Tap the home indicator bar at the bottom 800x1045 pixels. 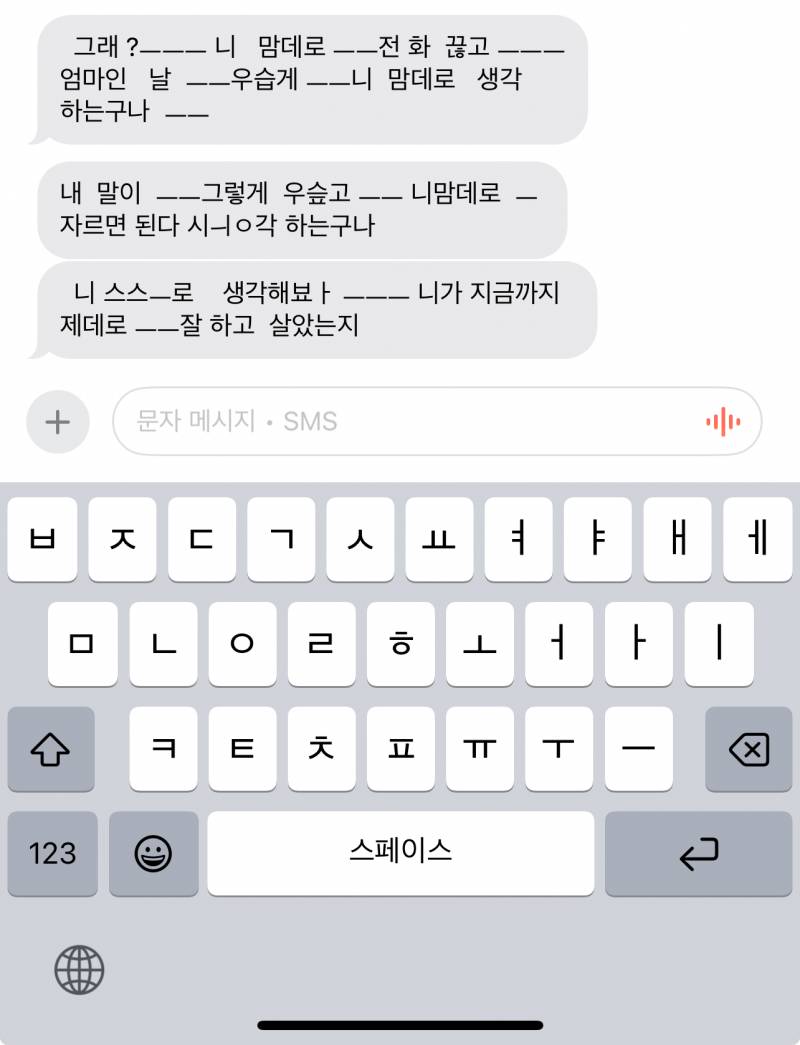click(400, 1024)
